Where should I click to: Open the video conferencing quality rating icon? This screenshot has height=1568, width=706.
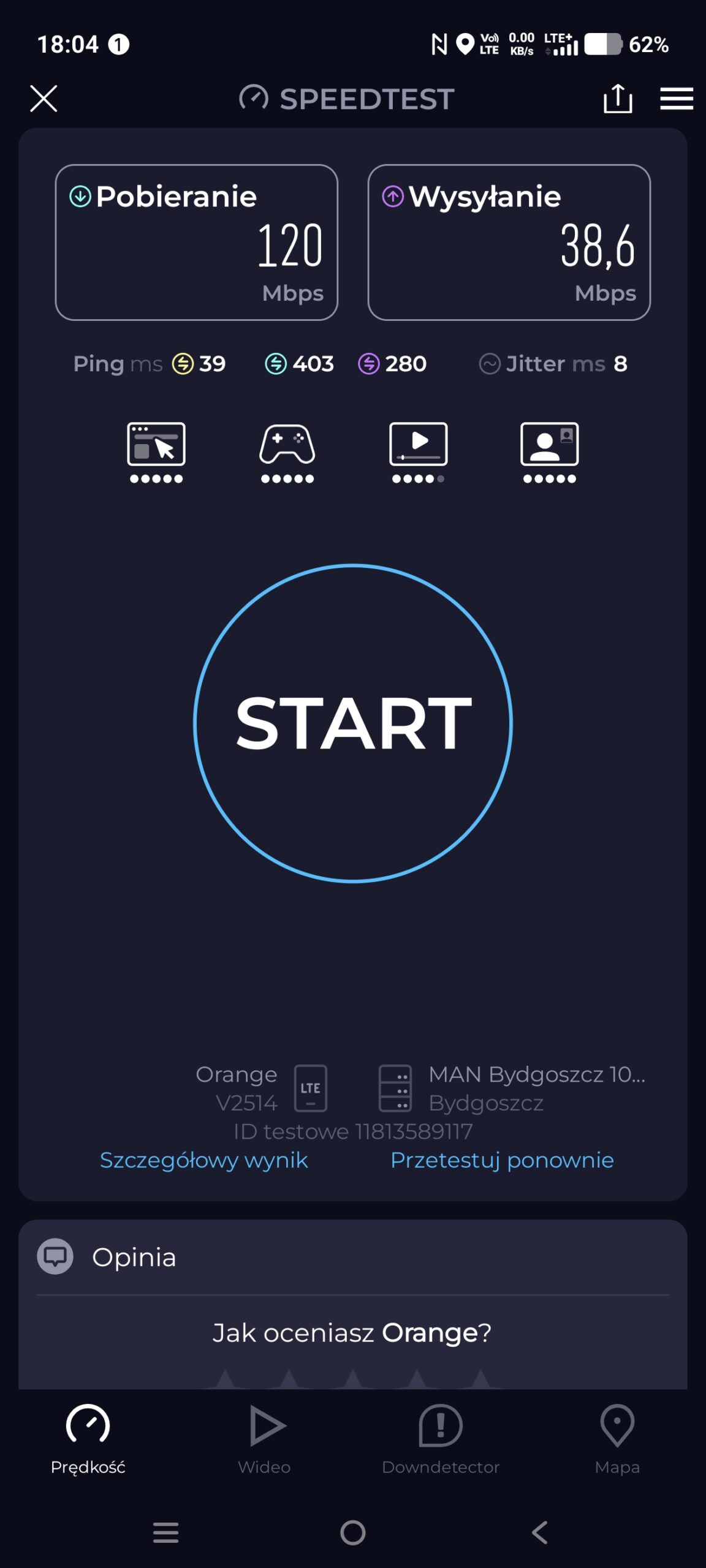(x=550, y=452)
